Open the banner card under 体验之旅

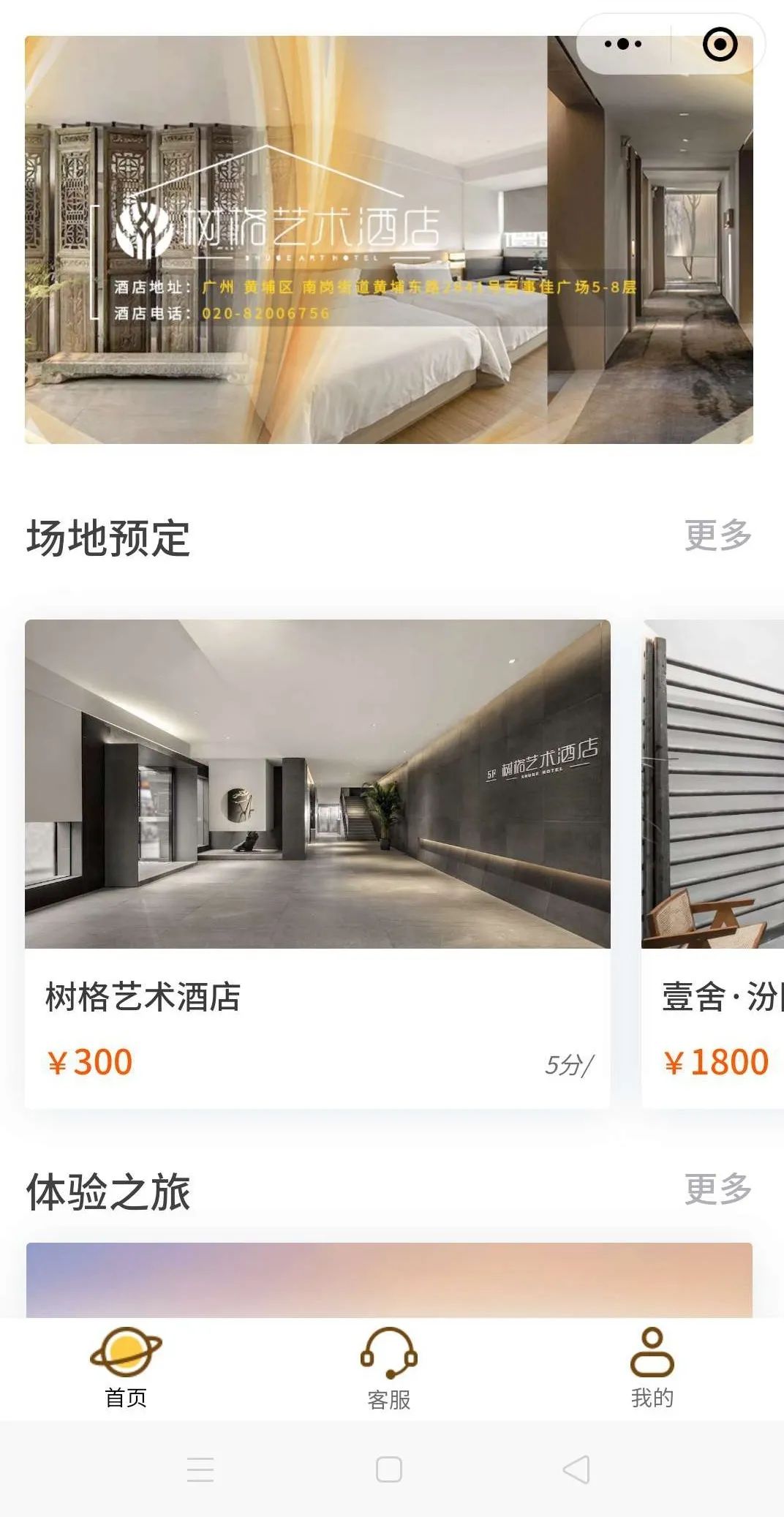click(389, 1280)
